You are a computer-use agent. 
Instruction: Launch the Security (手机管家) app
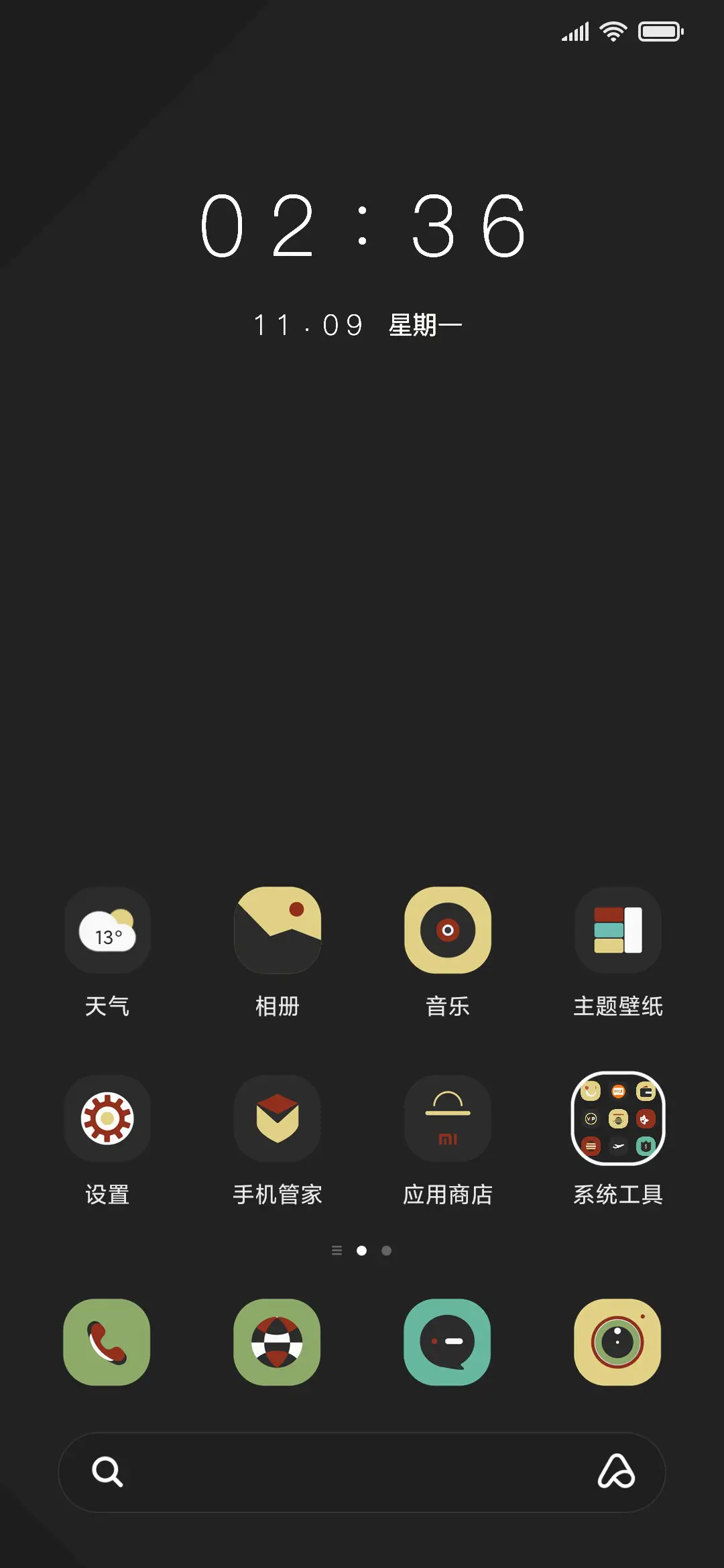click(x=278, y=1118)
